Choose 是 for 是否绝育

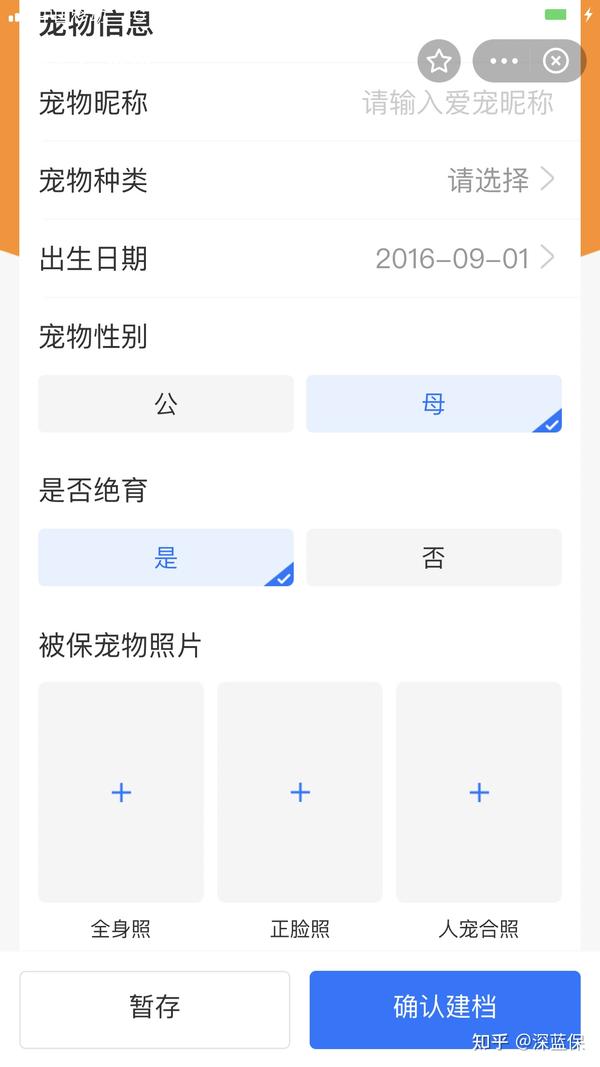pos(166,557)
